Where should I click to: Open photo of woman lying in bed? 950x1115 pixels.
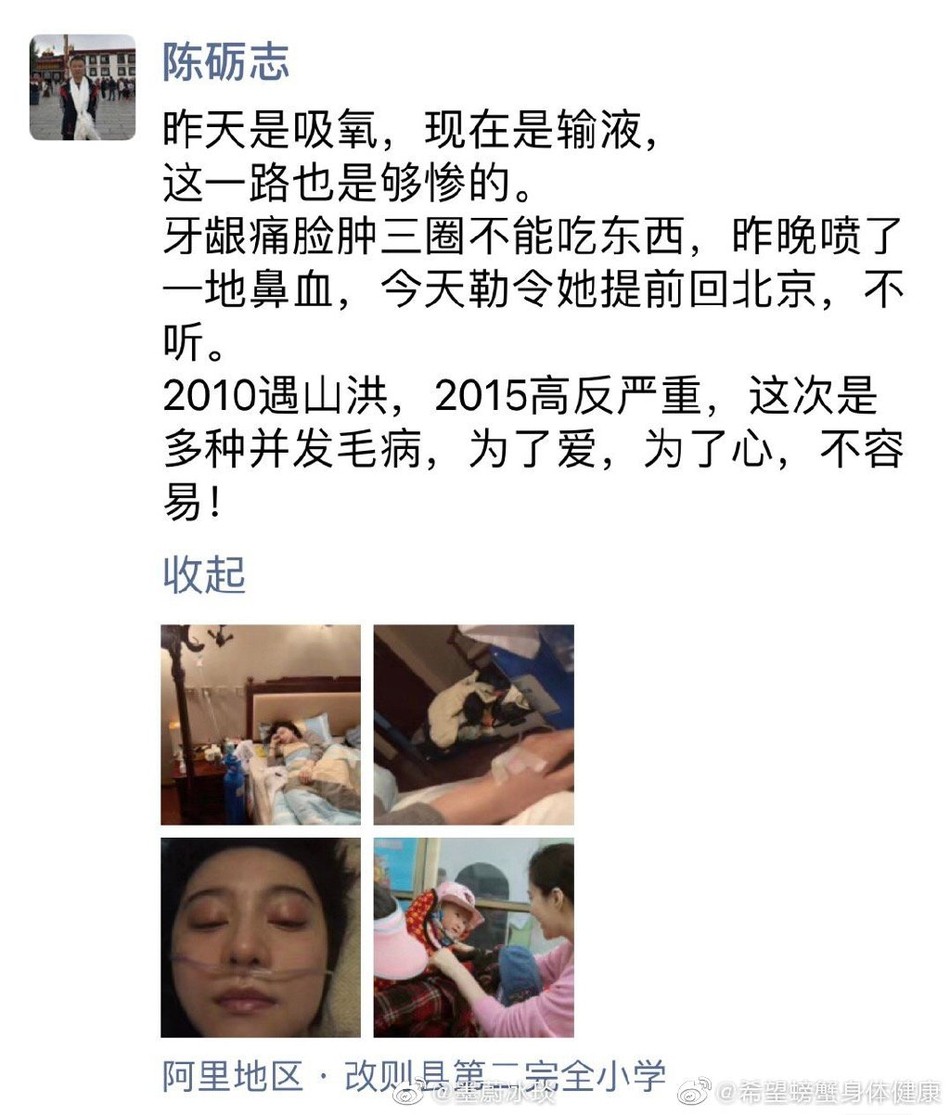tap(261, 725)
